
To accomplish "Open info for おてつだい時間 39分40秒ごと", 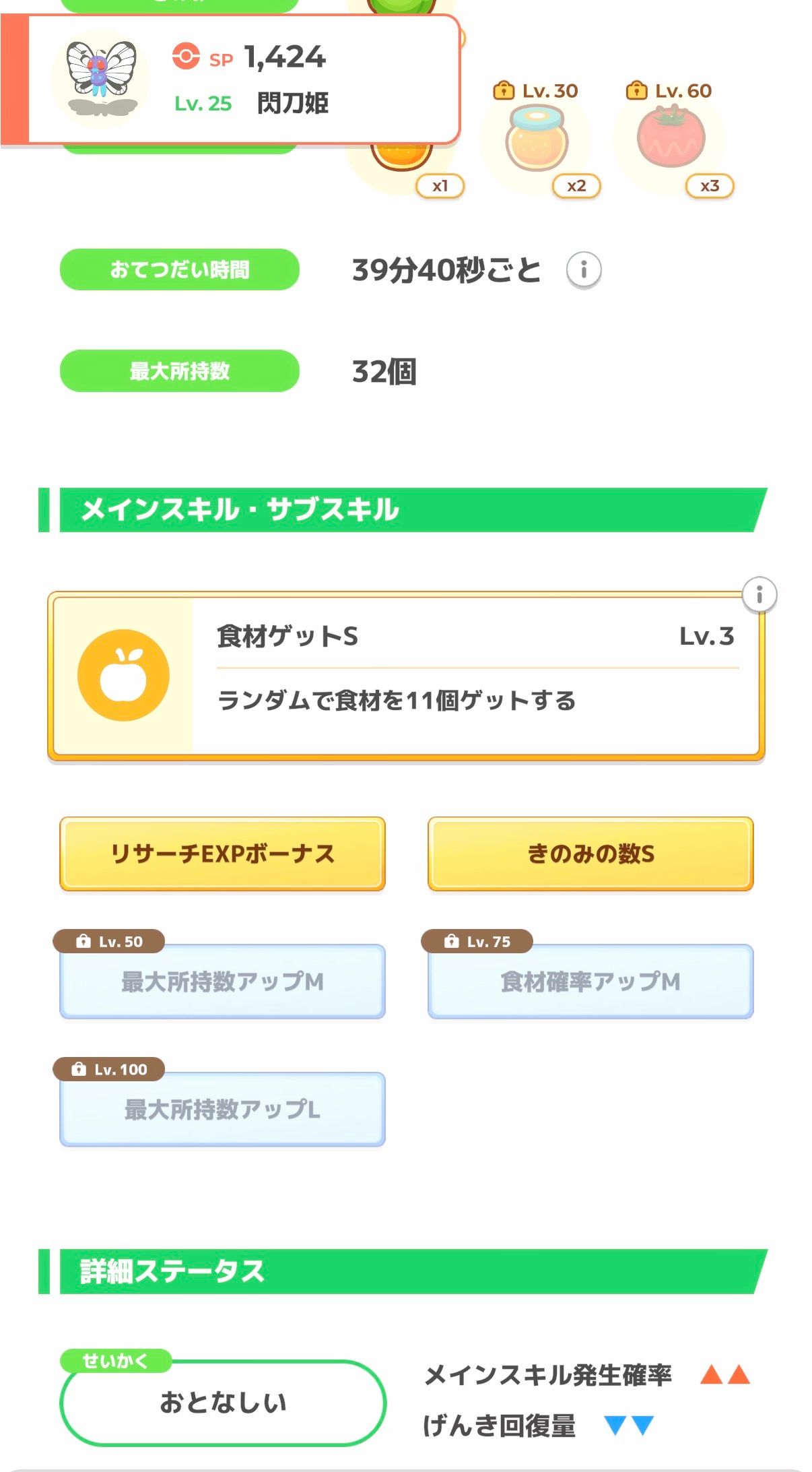I will pyautogui.click(x=584, y=270).
